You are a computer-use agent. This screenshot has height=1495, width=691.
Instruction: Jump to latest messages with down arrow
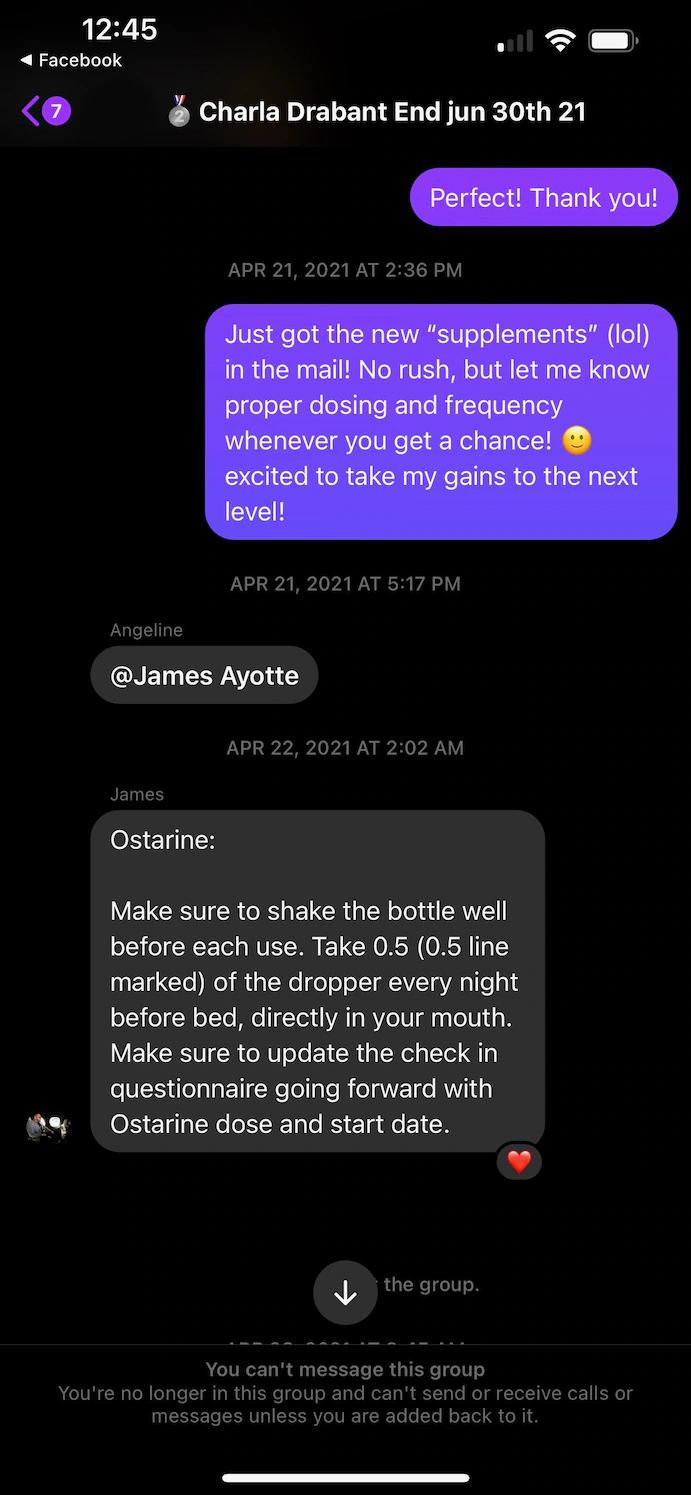345,1293
